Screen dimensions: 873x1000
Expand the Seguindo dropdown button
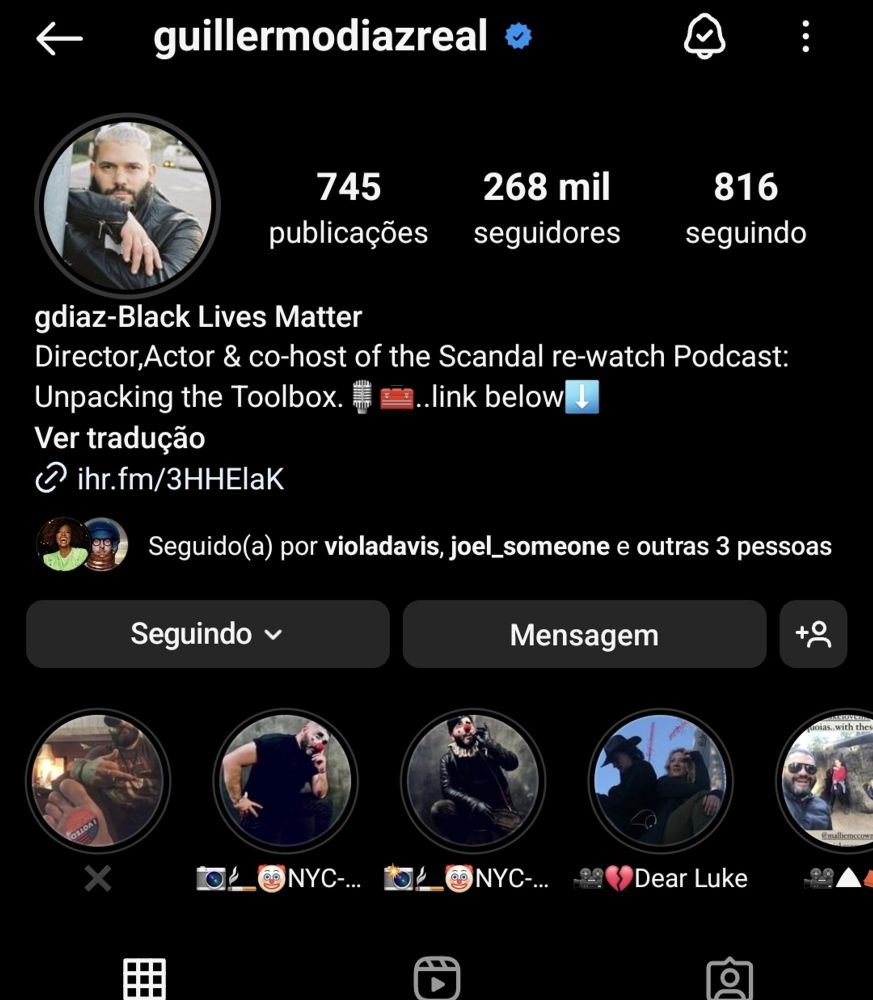click(207, 634)
